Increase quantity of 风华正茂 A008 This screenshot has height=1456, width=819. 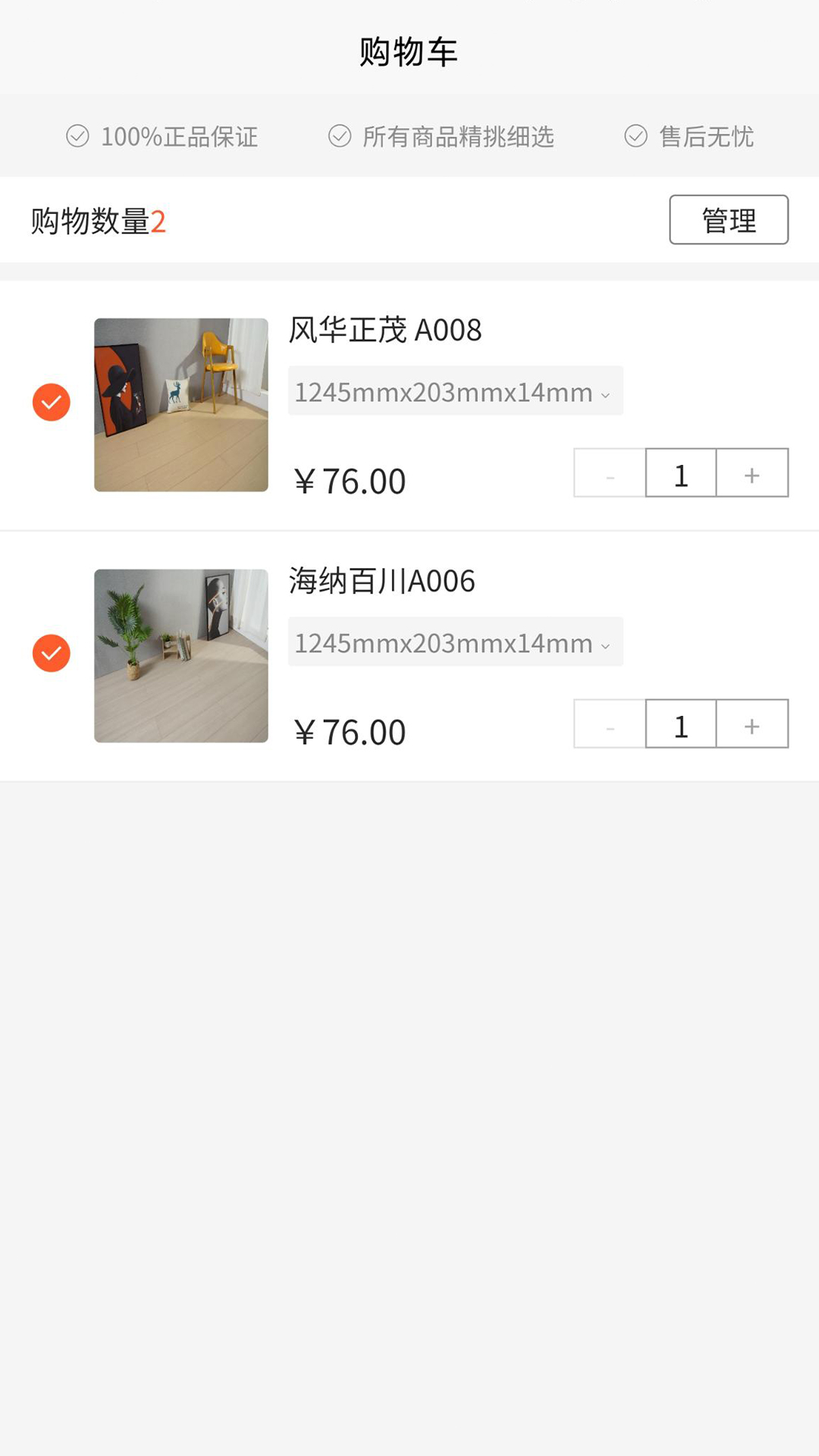pyautogui.click(x=752, y=473)
